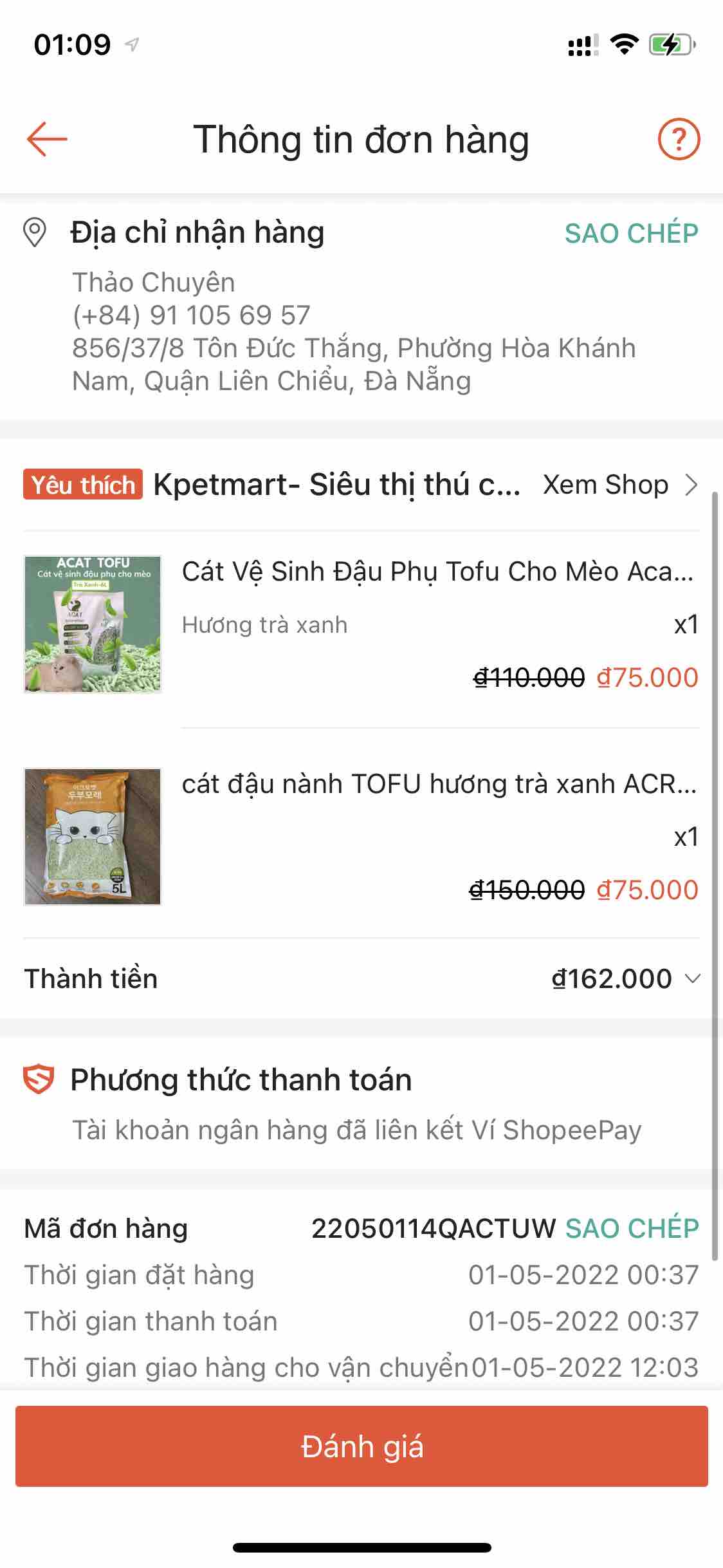The height and width of the screenshot is (1568, 723).
Task: Expand the Thành tiền total breakdown
Action: pyautogui.click(x=692, y=978)
